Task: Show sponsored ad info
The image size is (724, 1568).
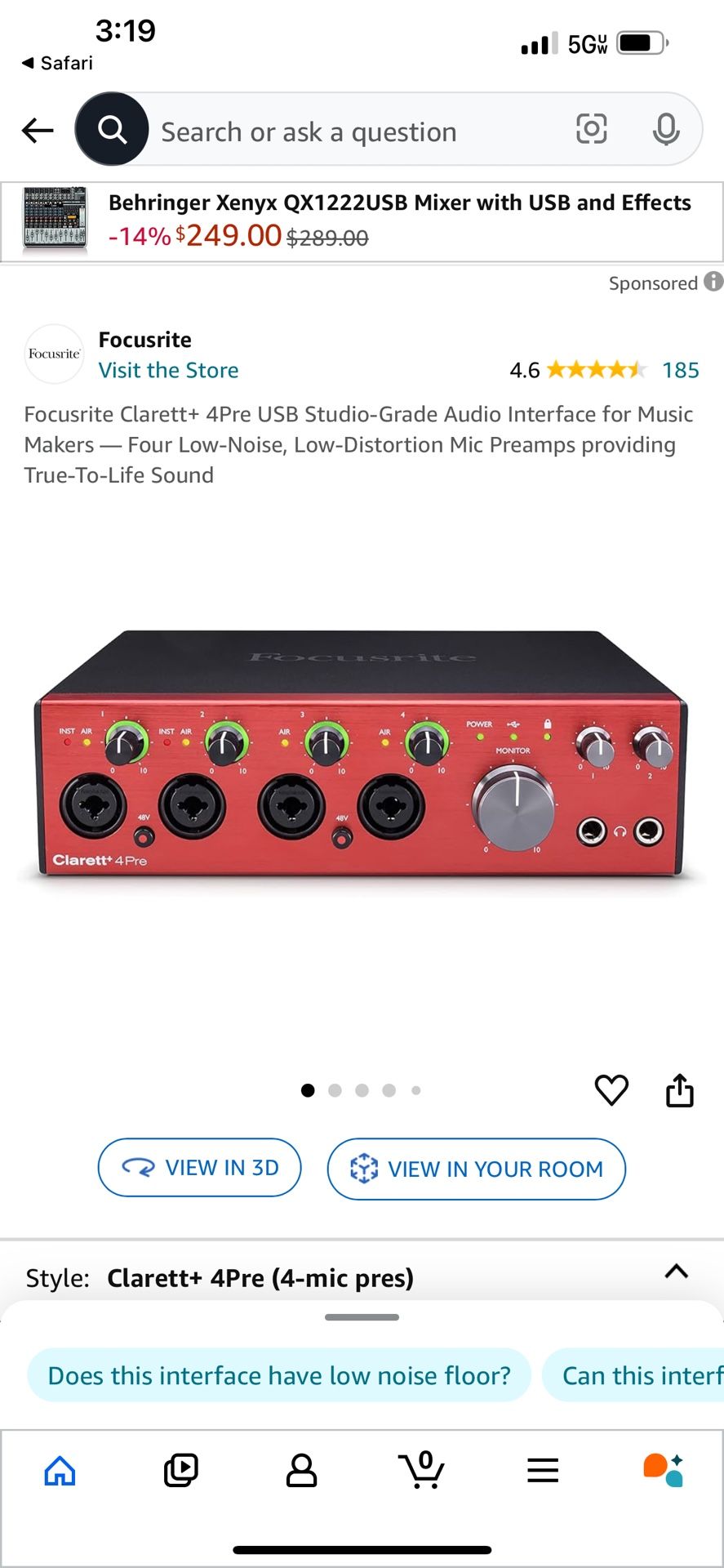Action: tap(713, 282)
